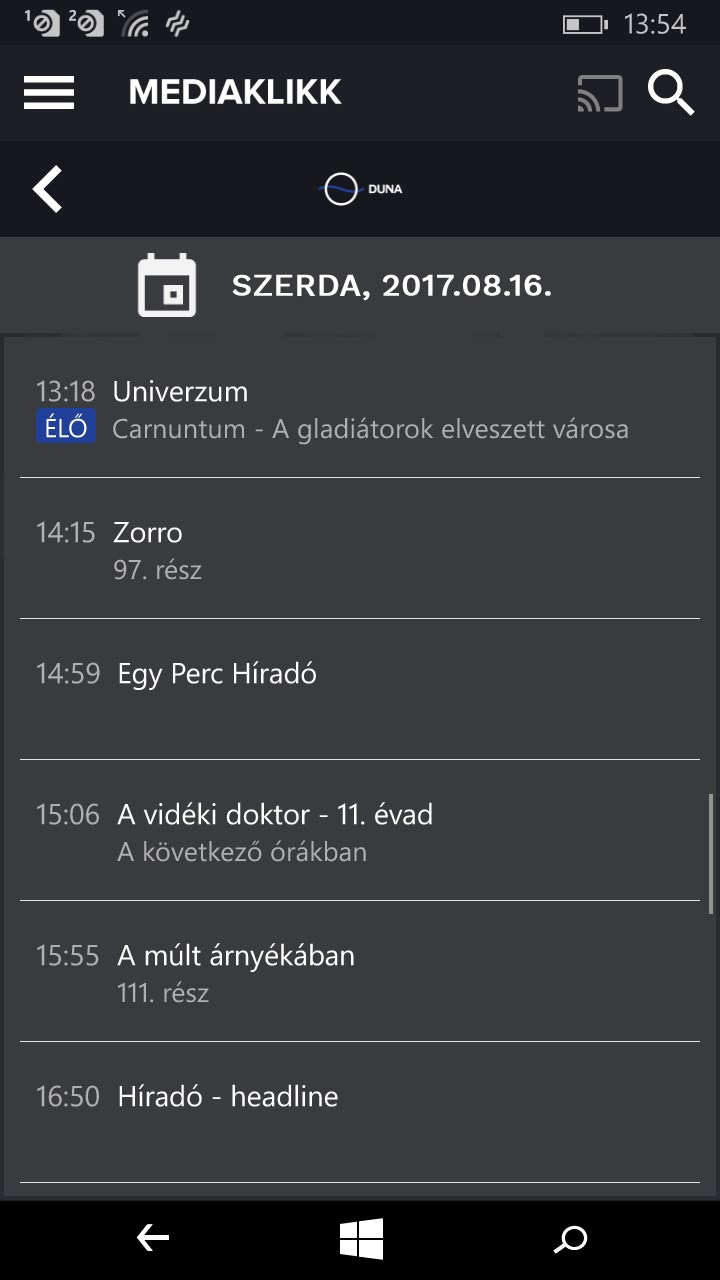Go back using the arrow beside Duna
This screenshot has height=1280, width=720.
[x=47, y=189]
